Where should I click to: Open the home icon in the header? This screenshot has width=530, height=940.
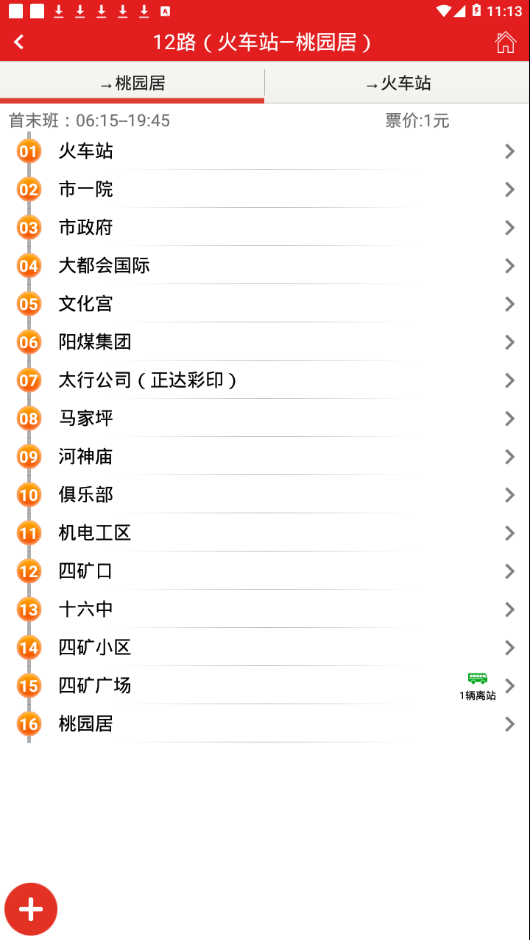coord(505,42)
